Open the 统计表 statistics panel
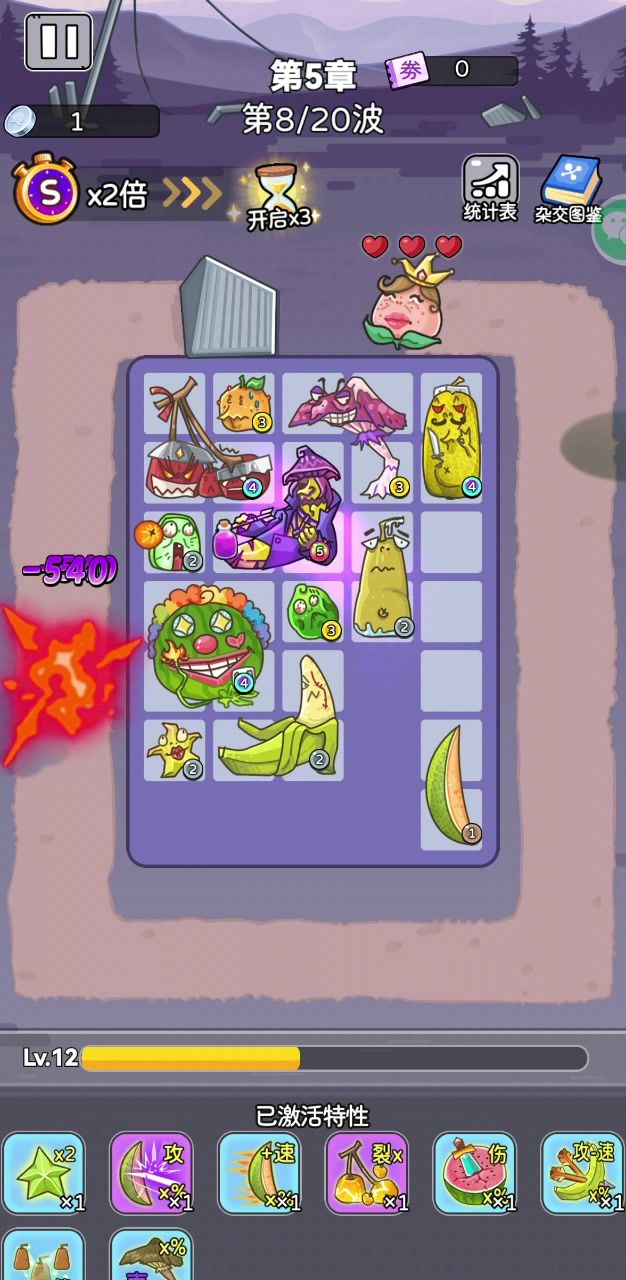The height and width of the screenshot is (1280, 626). [490, 188]
